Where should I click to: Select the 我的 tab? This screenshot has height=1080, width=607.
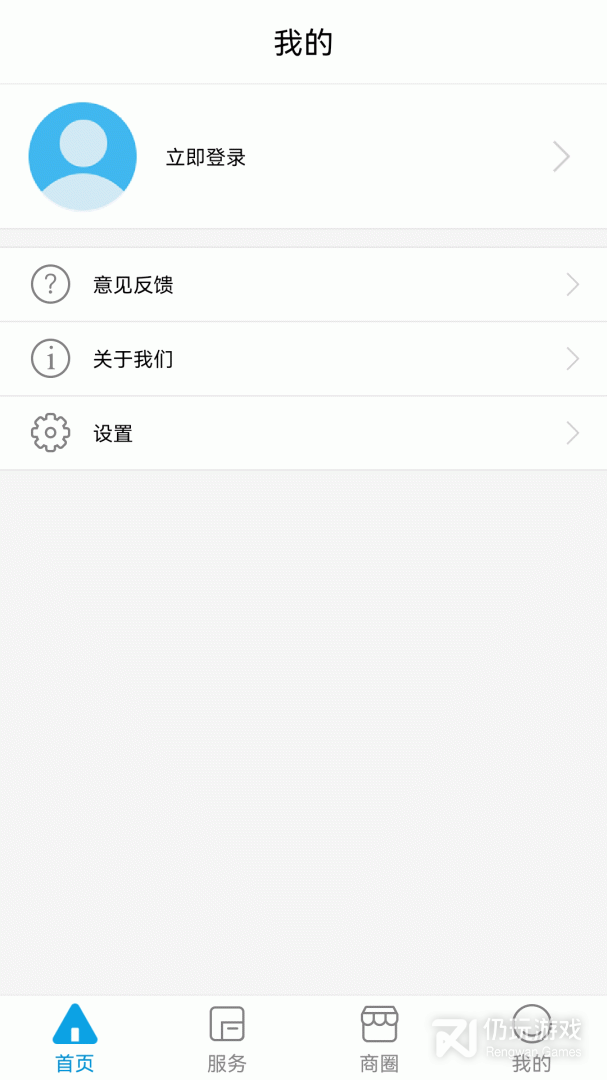click(x=531, y=1038)
